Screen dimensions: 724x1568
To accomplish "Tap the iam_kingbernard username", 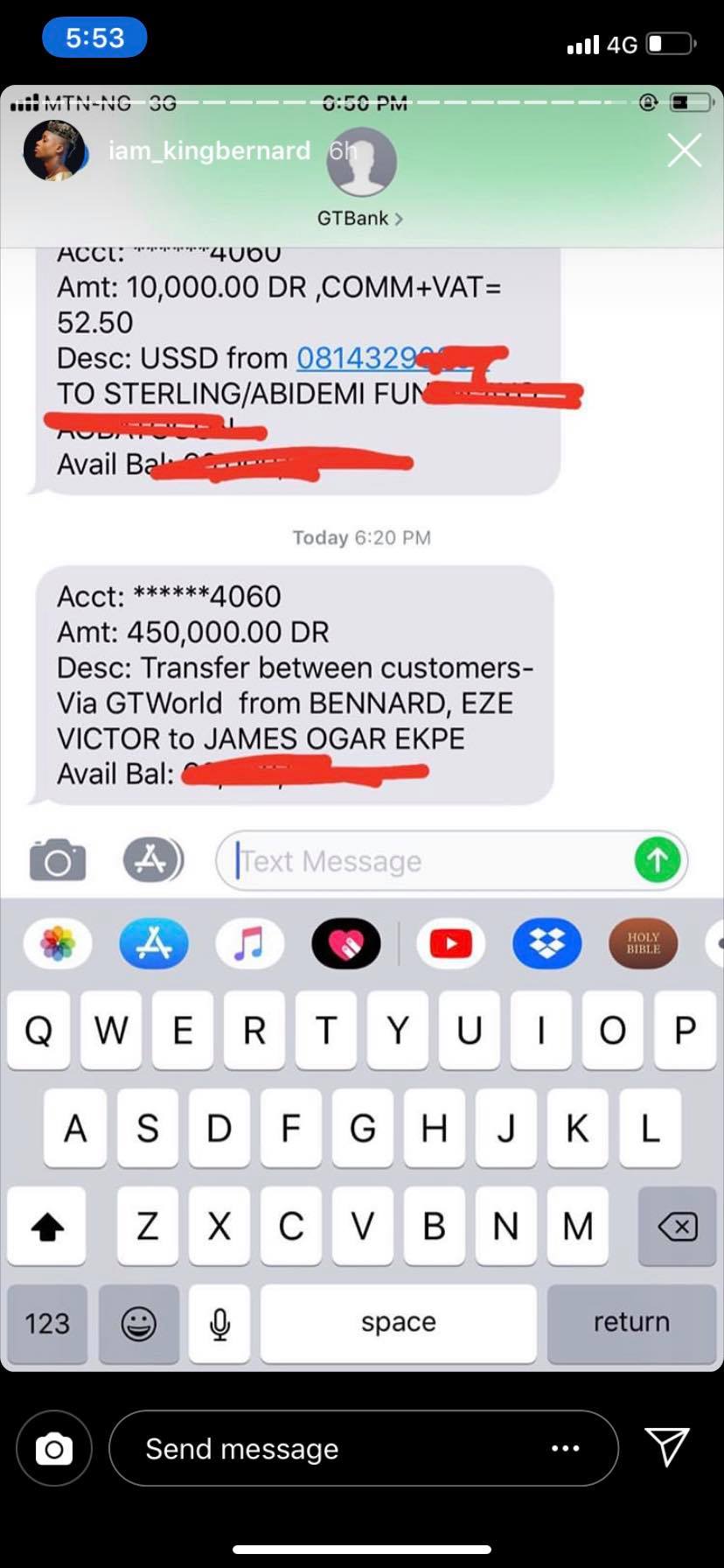I will click(209, 150).
